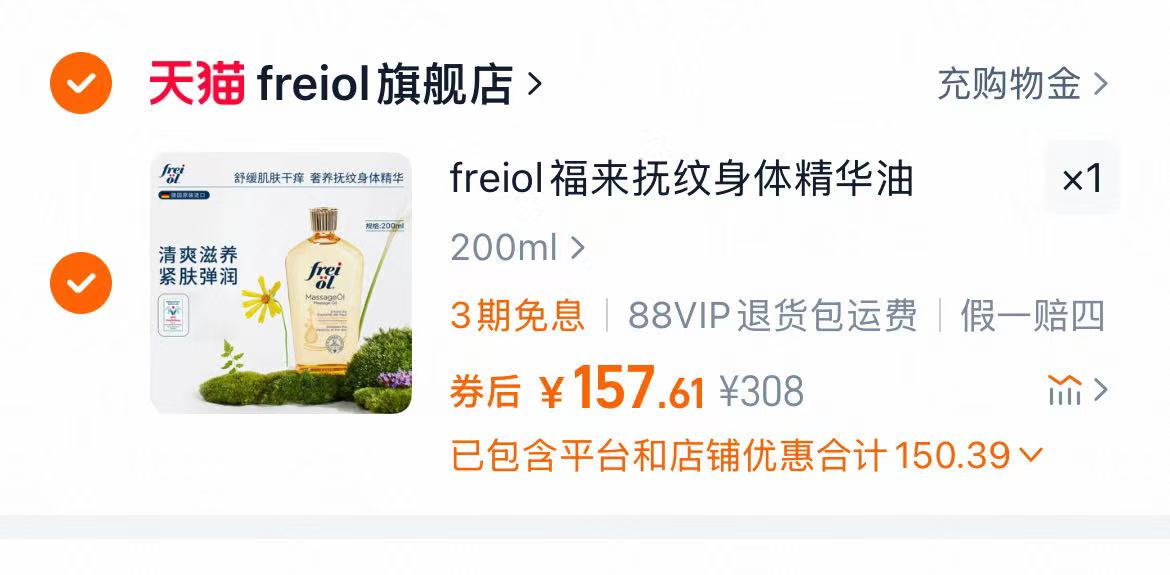
Task: Open the 充购物金 link
Action: pyautogui.click(x=1022, y=84)
